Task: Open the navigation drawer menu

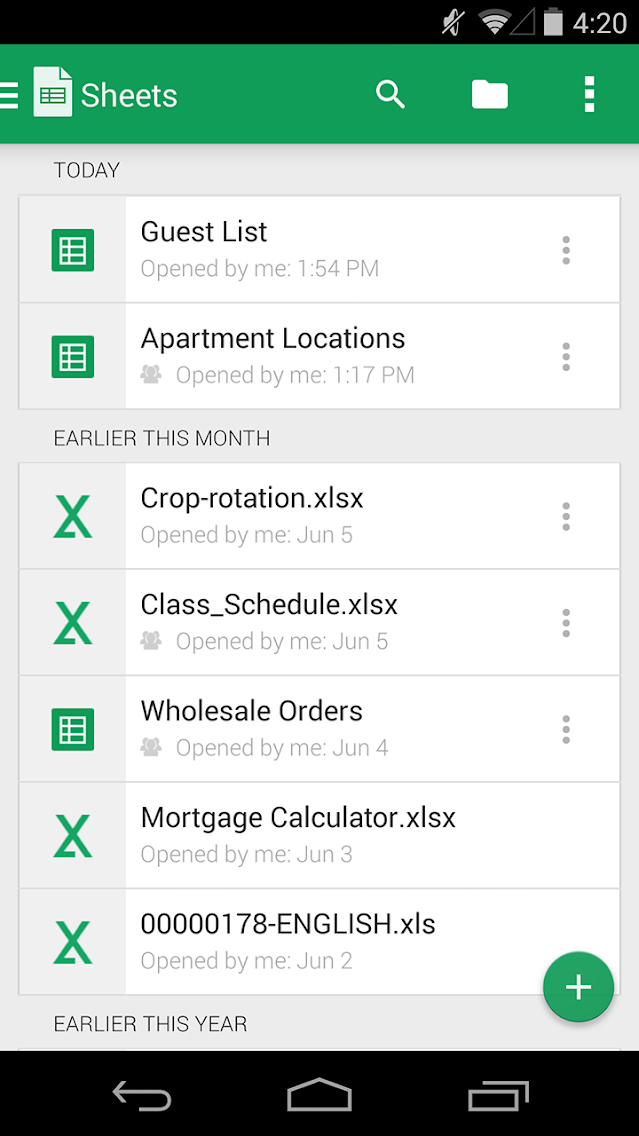Action: tap(10, 95)
